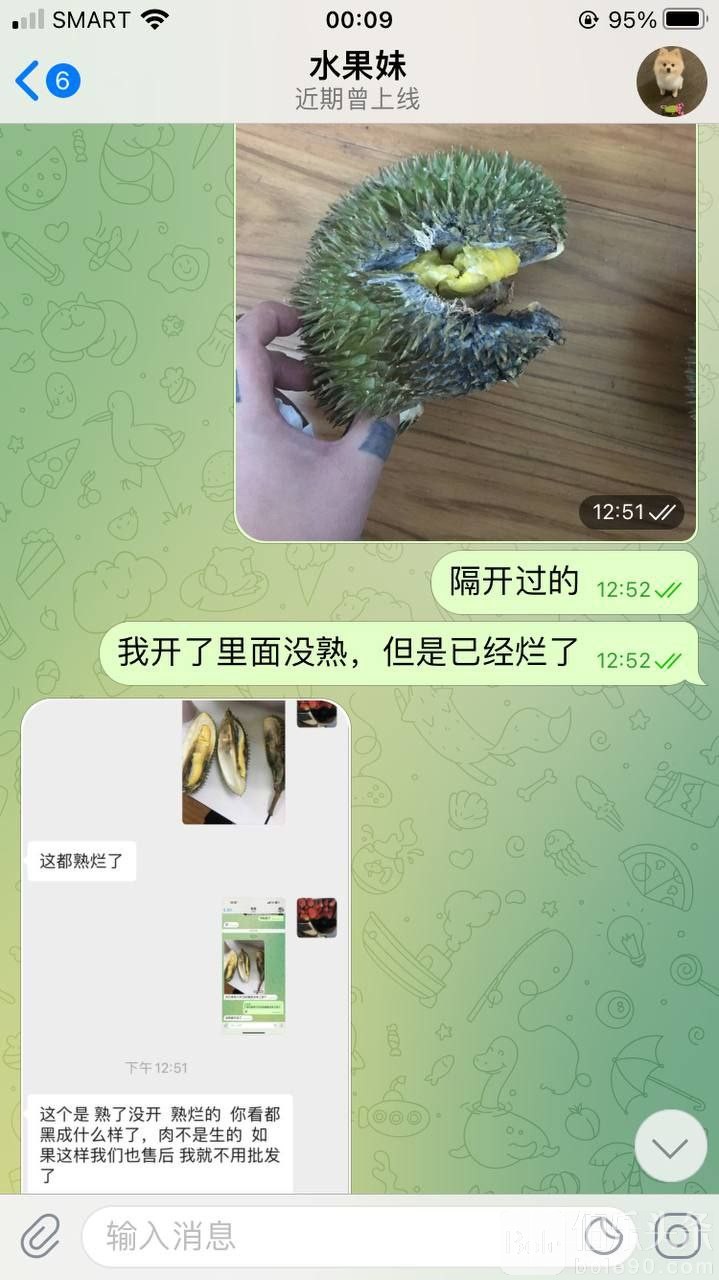The height and width of the screenshot is (1280, 719).
Task: Tap the attach file paperclip icon
Action: tap(41, 1237)
